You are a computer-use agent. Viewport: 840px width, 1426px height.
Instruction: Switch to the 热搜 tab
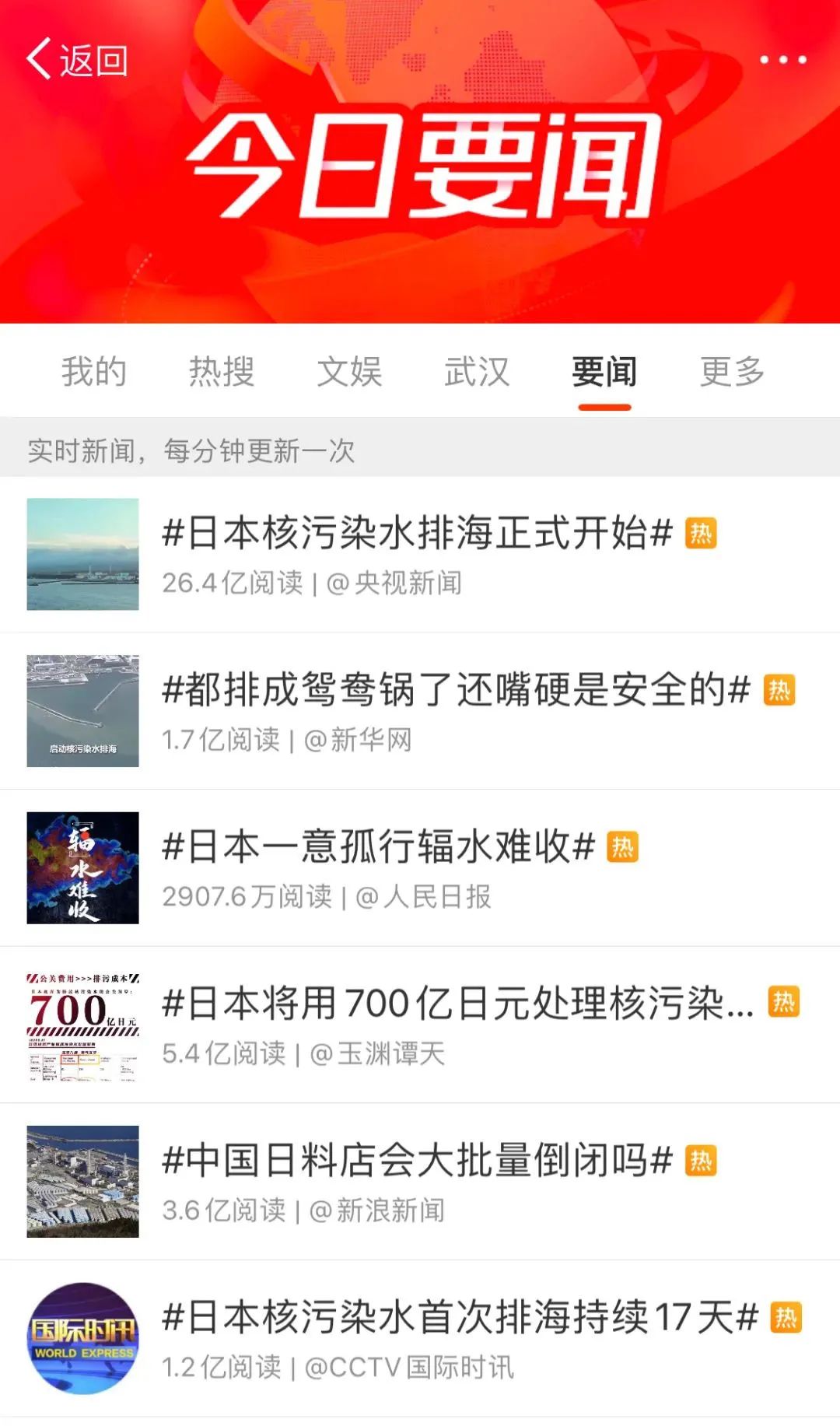[222, 371]
